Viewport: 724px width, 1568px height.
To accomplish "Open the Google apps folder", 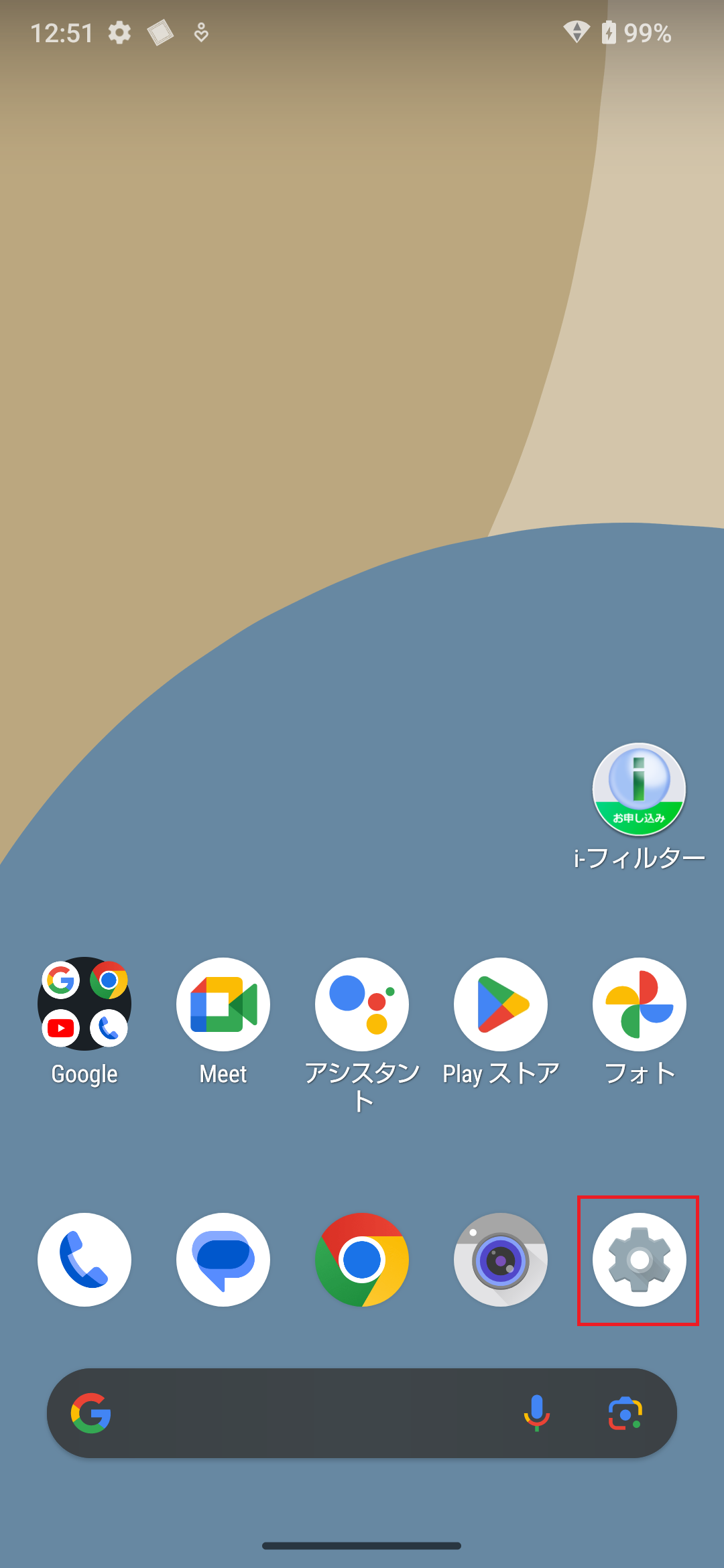I will [84, 1003].
